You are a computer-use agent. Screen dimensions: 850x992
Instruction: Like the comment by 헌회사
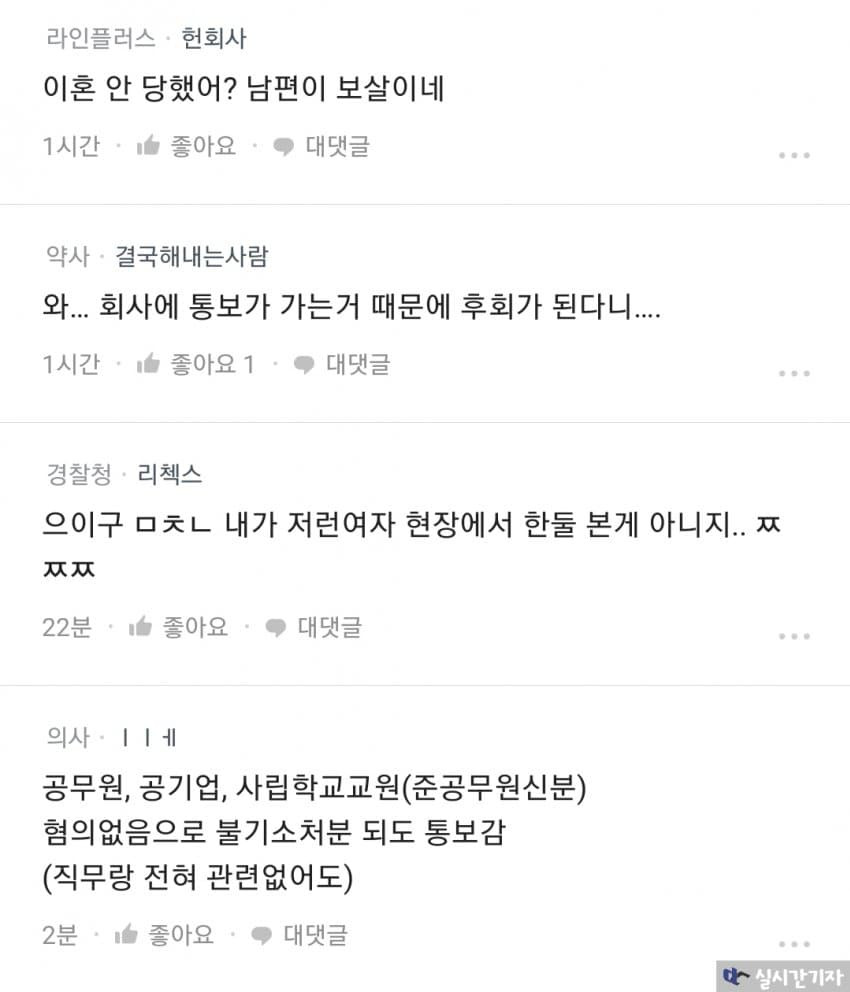click(186, 146)
